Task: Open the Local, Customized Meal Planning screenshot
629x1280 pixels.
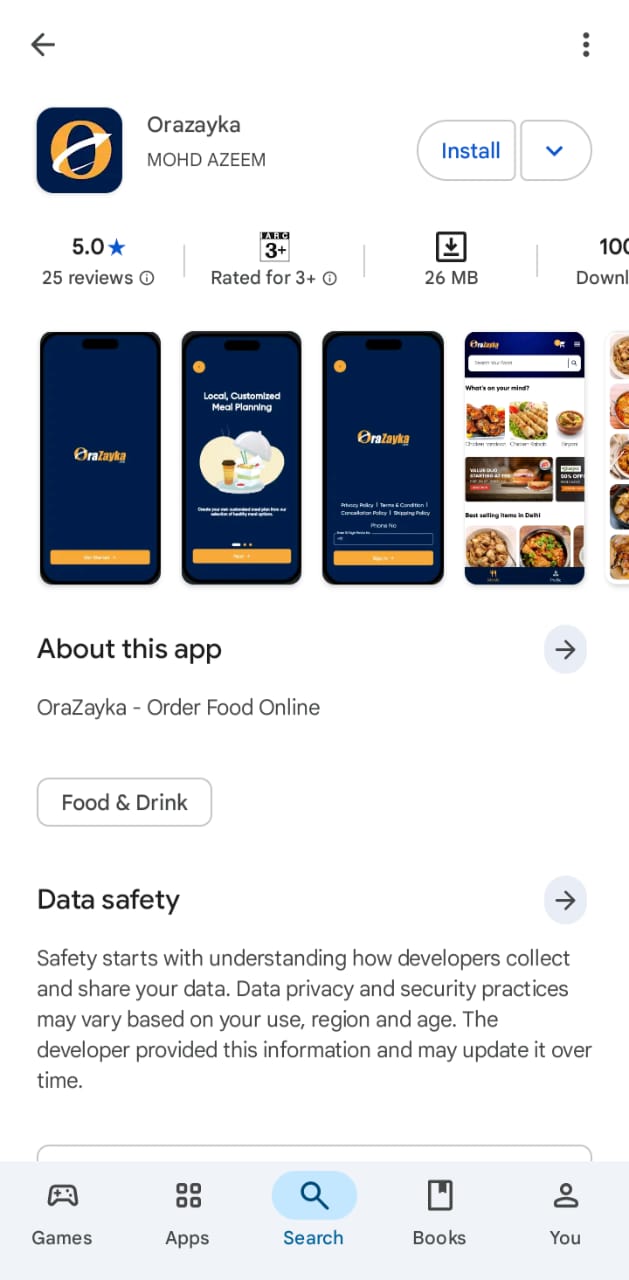Action: pyautogui.click(x=241, y=458)
